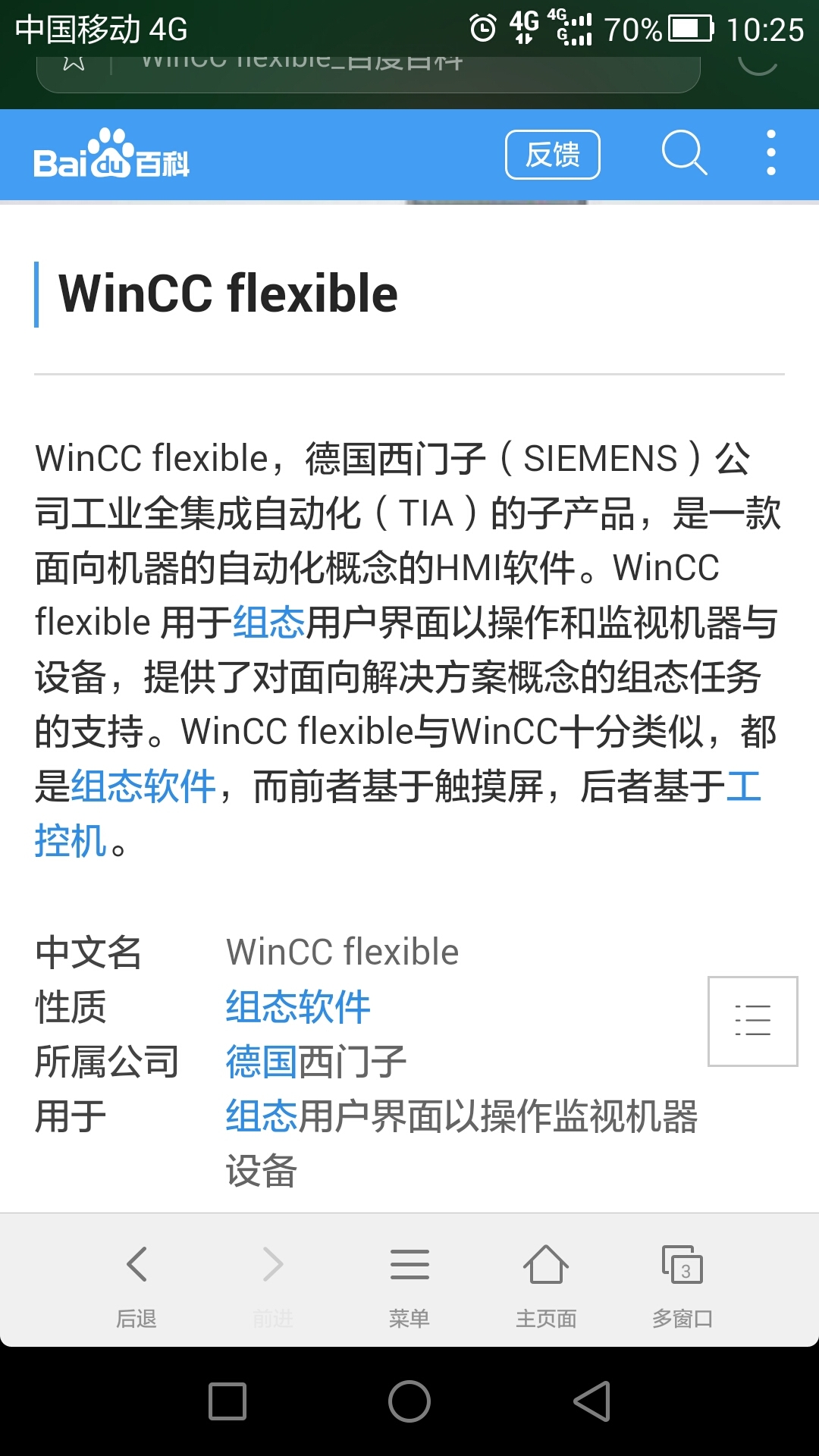The height and width of the screenshot is (1456, 819).
Task: Tap the system home circle button
Action: click(409, 1401)
